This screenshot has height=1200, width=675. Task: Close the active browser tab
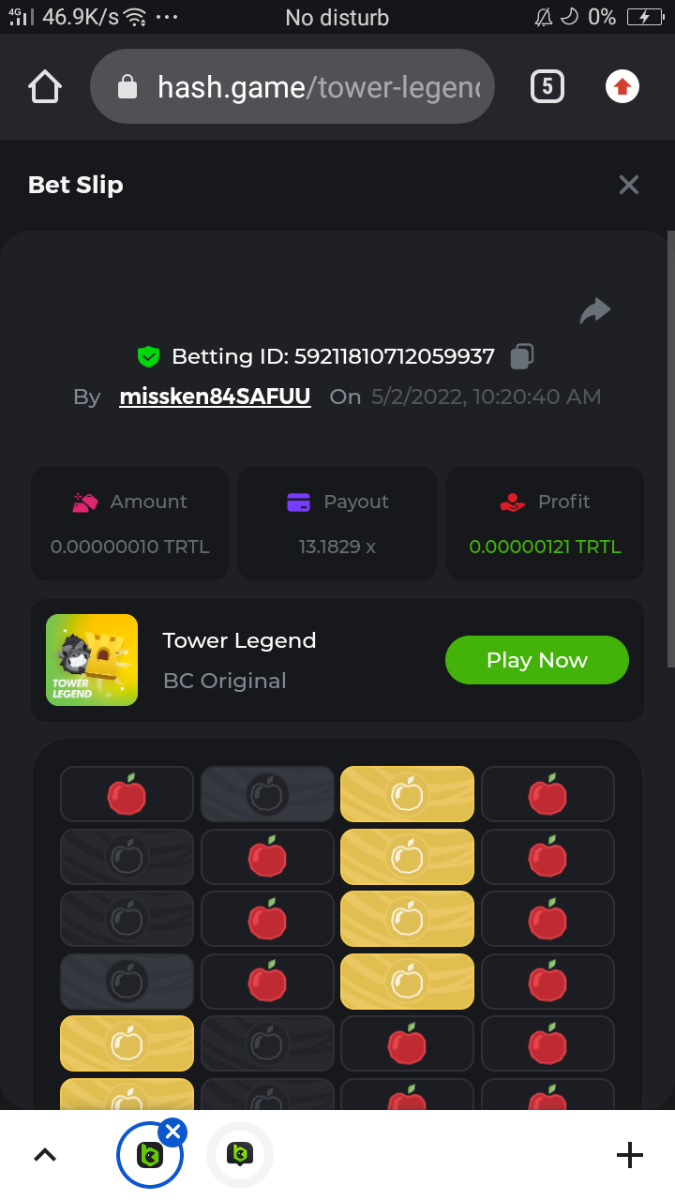coord(173,1132)
